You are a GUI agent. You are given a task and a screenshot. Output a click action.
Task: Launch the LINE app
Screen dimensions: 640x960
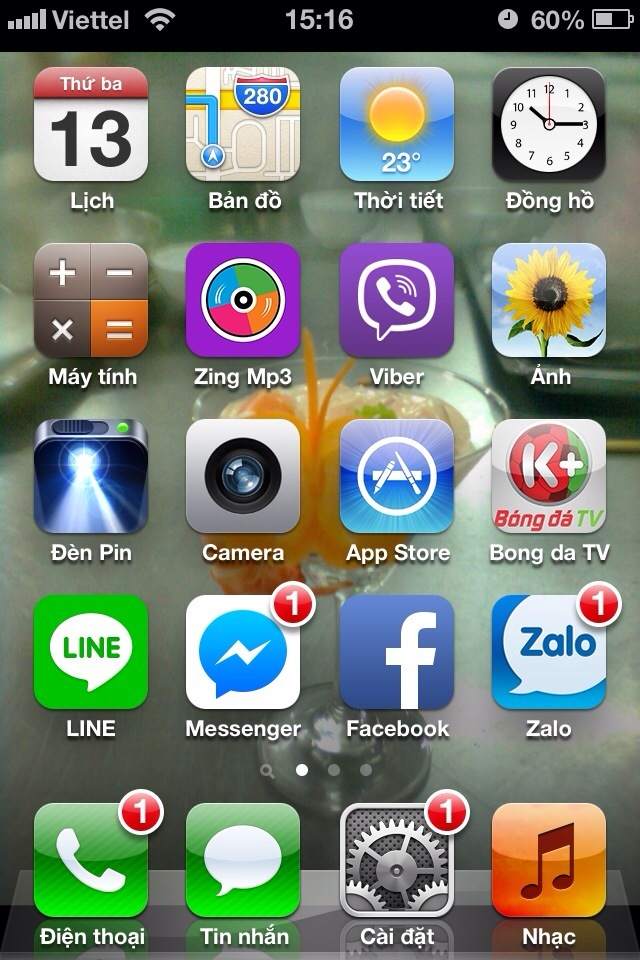91,652
